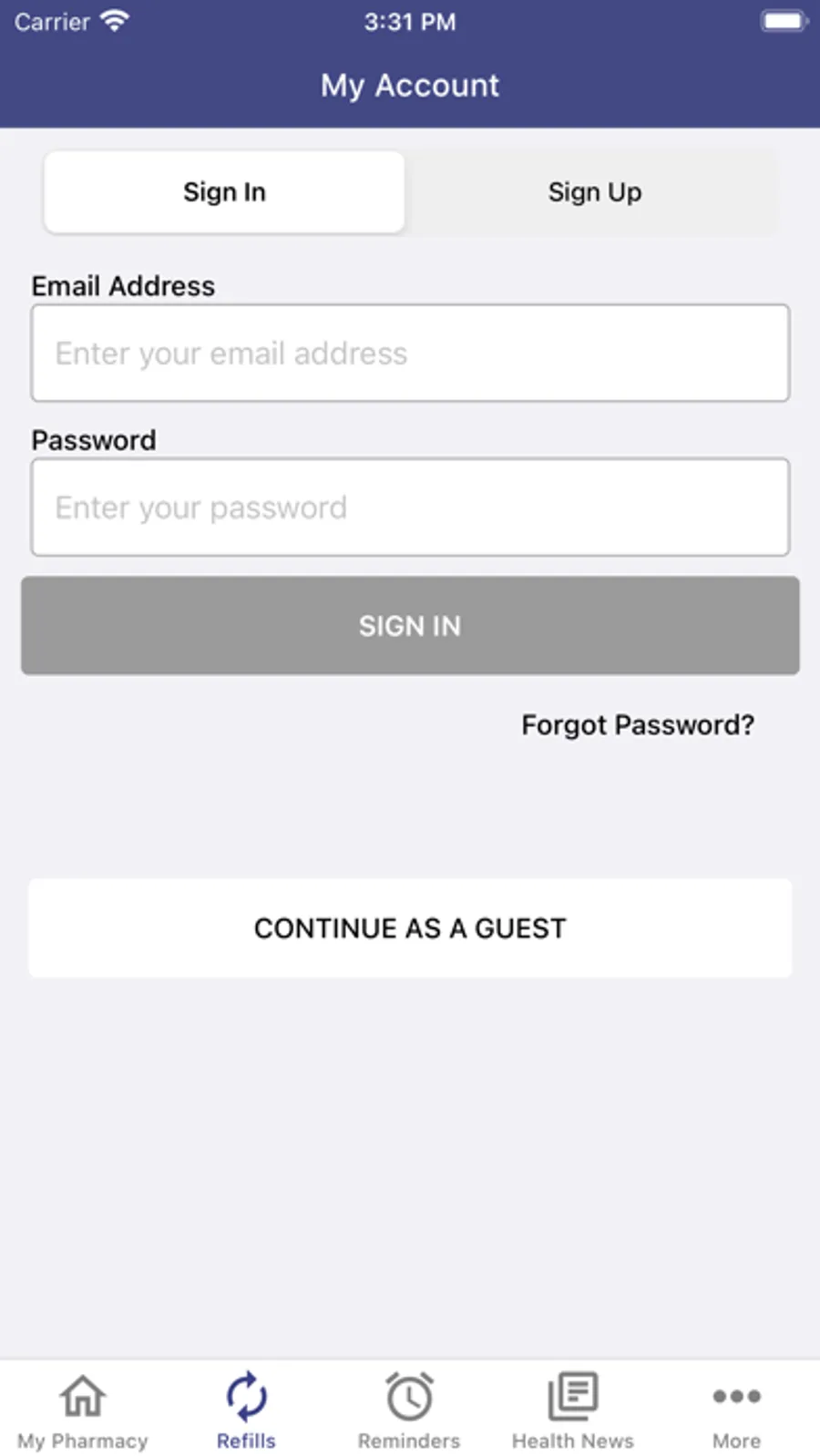
Task: Click the email address input field
Action: 409,353
